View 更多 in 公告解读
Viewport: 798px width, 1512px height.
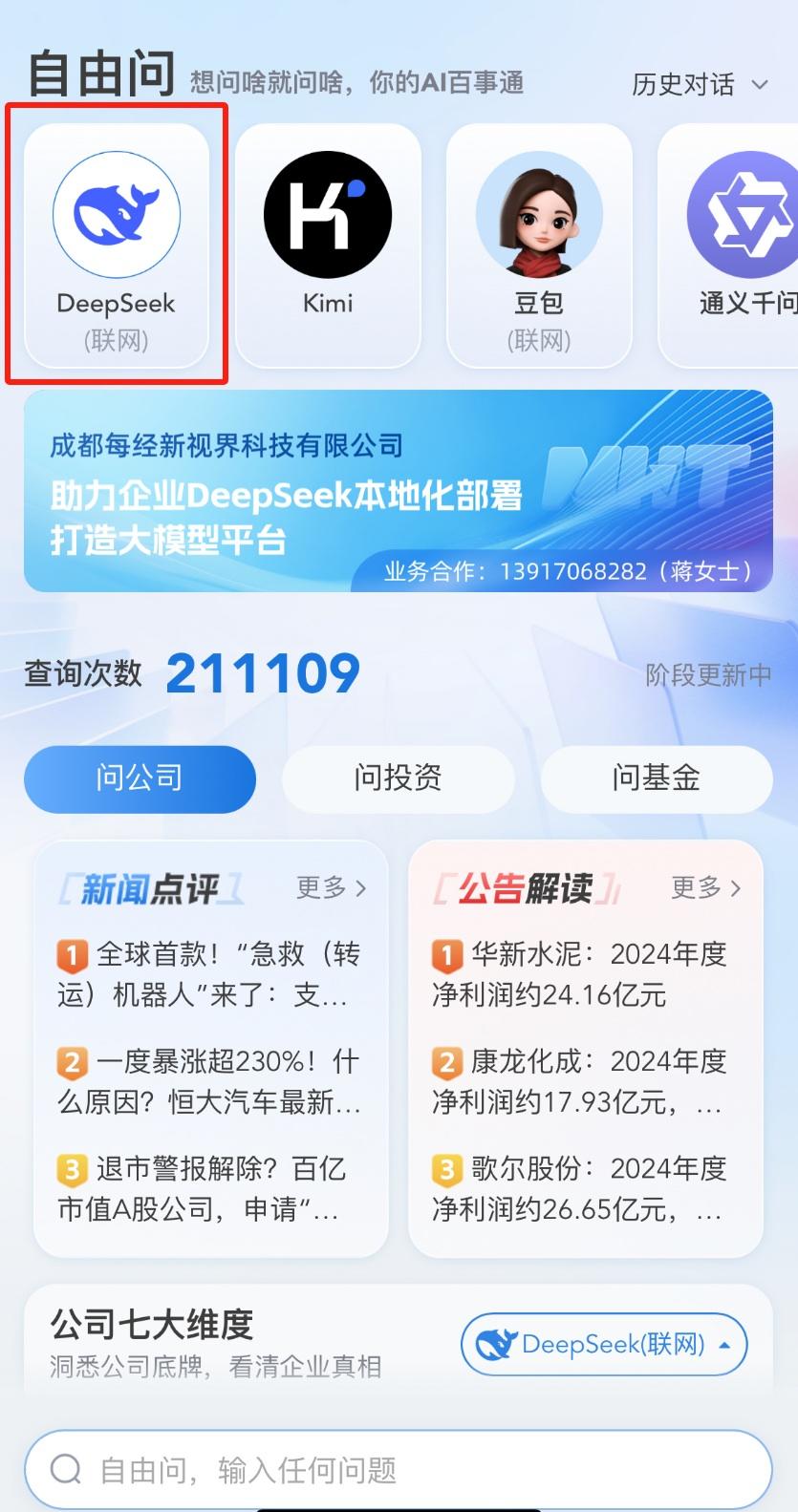705,888
